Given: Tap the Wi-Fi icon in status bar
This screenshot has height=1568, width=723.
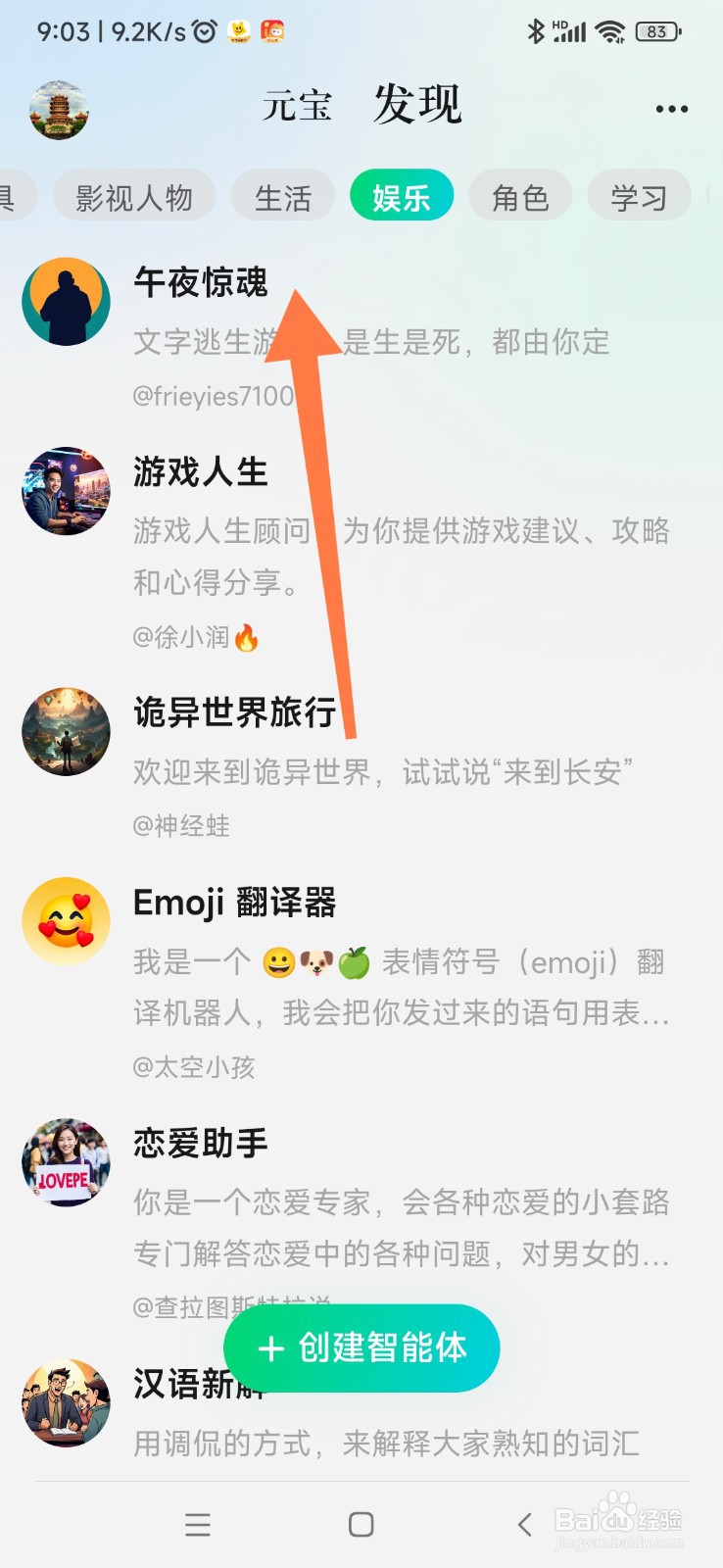Looking at the screenshot, I should 608,30.
